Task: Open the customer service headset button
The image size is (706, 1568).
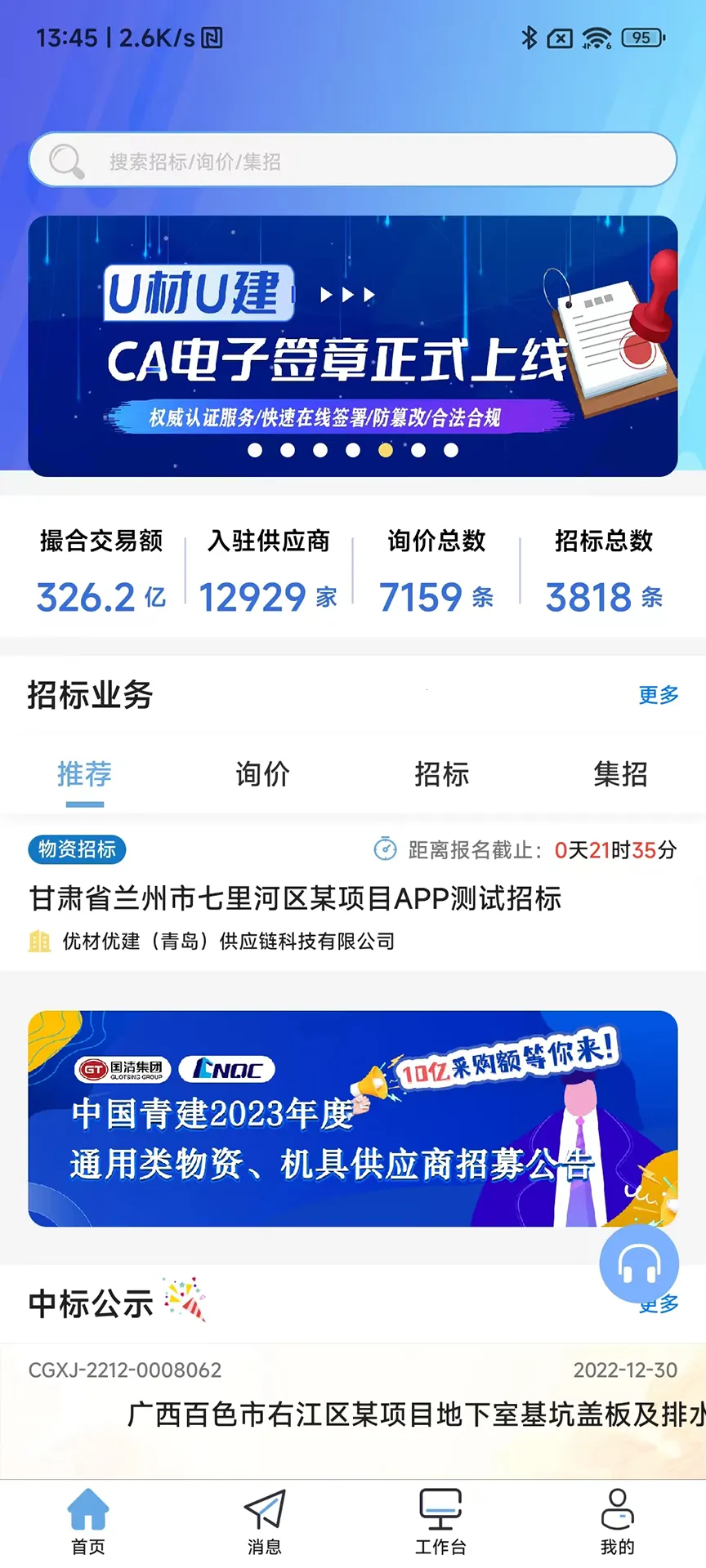Action: pyautogui.click(x=639, y=1264)
